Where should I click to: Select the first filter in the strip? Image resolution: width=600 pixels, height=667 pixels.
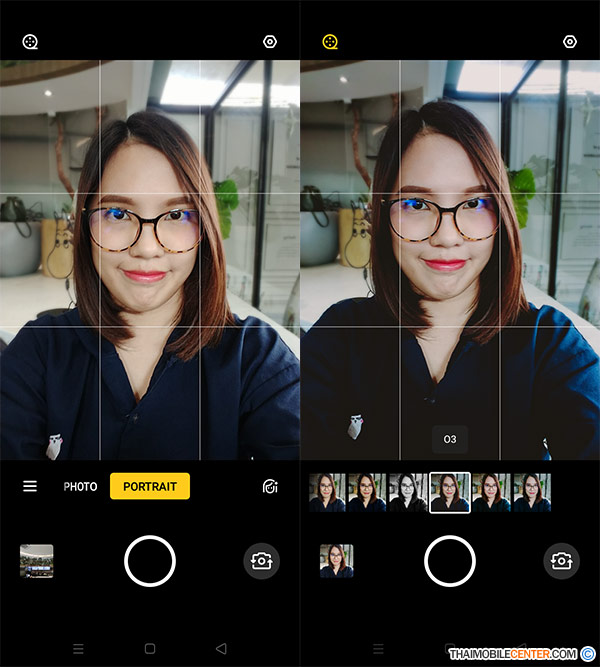[327, 493]
